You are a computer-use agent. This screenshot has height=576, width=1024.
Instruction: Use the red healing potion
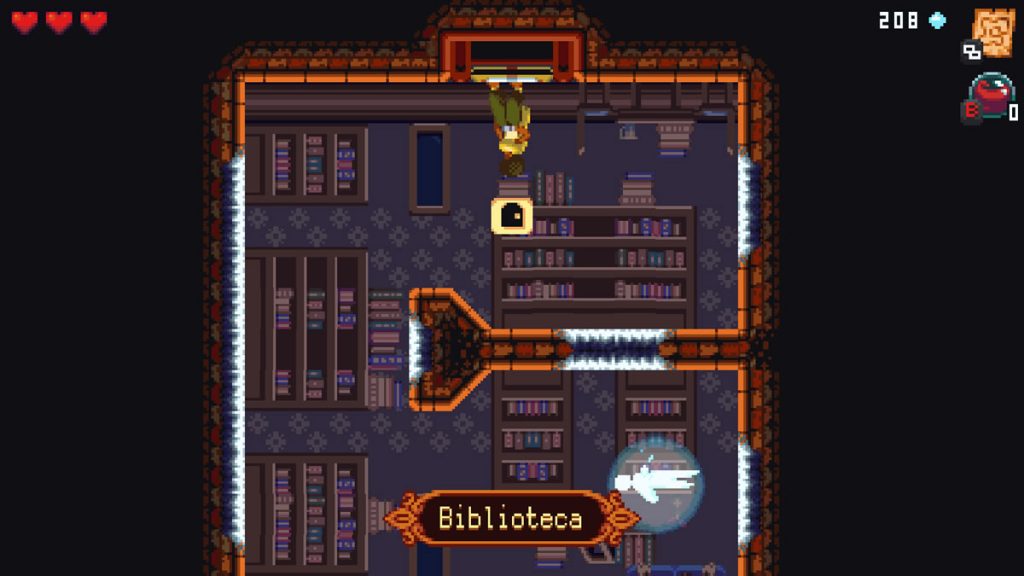tap(991, 97)
